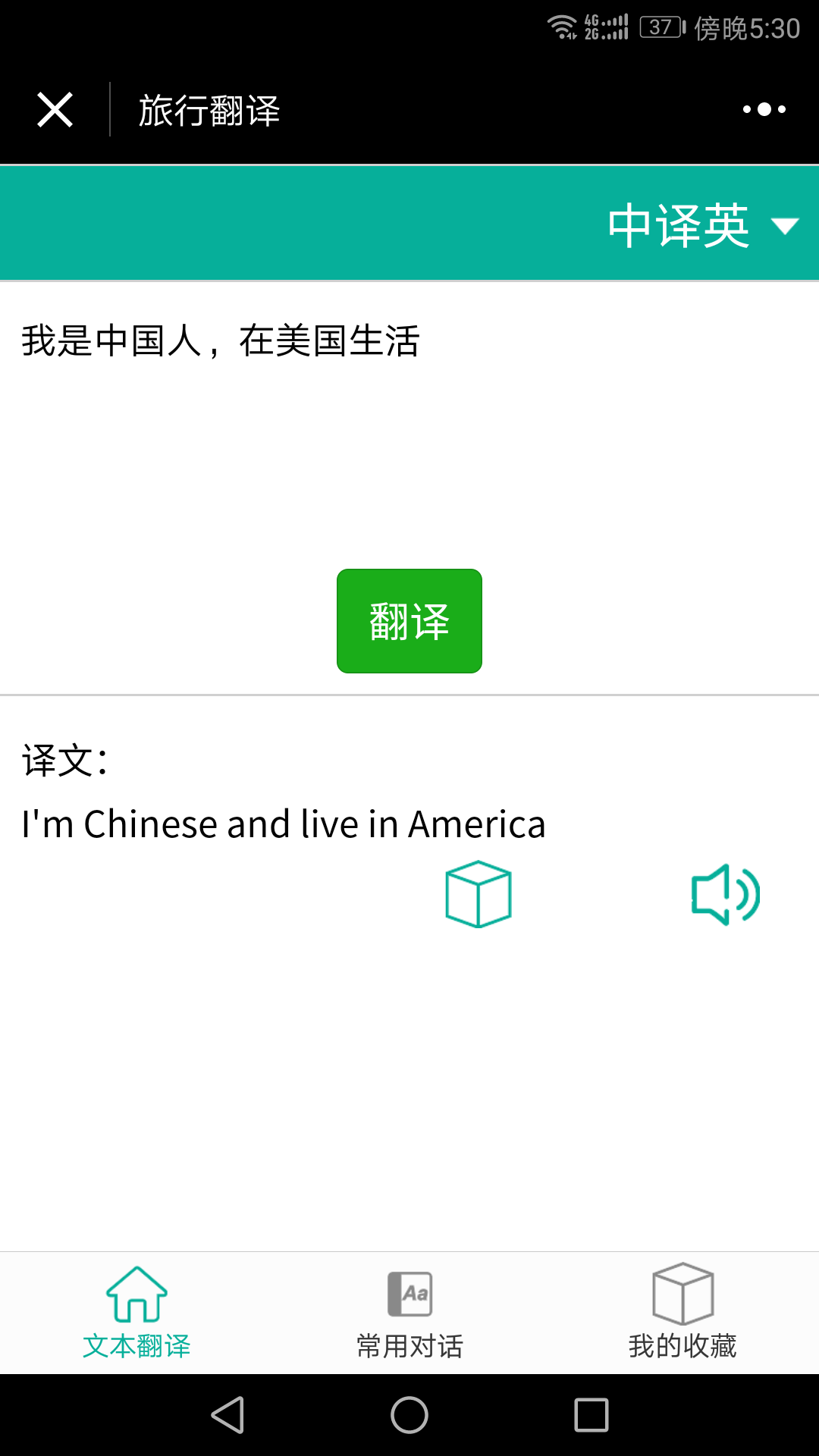Save the translation with the cube icon
Image resolution: width=819 pixels, height=1456 pixels.
[479, 894]
